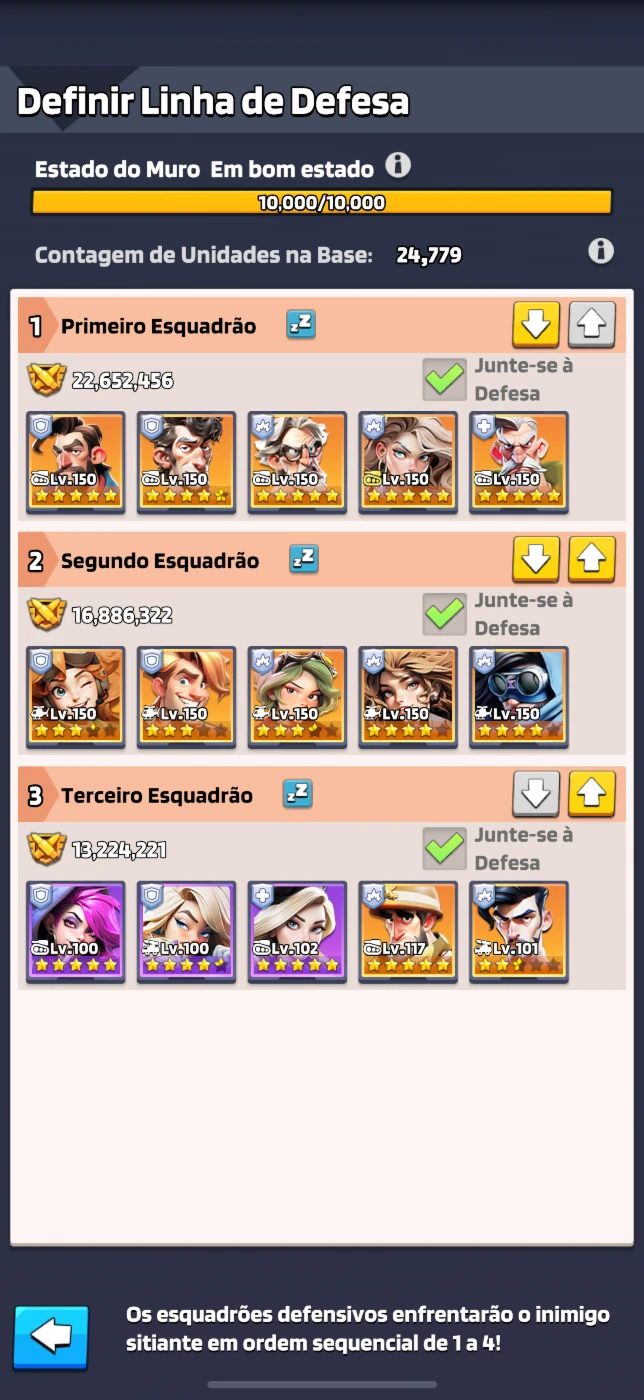Select last hero in Primeiro Esquadrão
The height and width of the screenshot is (1400, 644).
[x=519, y=462]
